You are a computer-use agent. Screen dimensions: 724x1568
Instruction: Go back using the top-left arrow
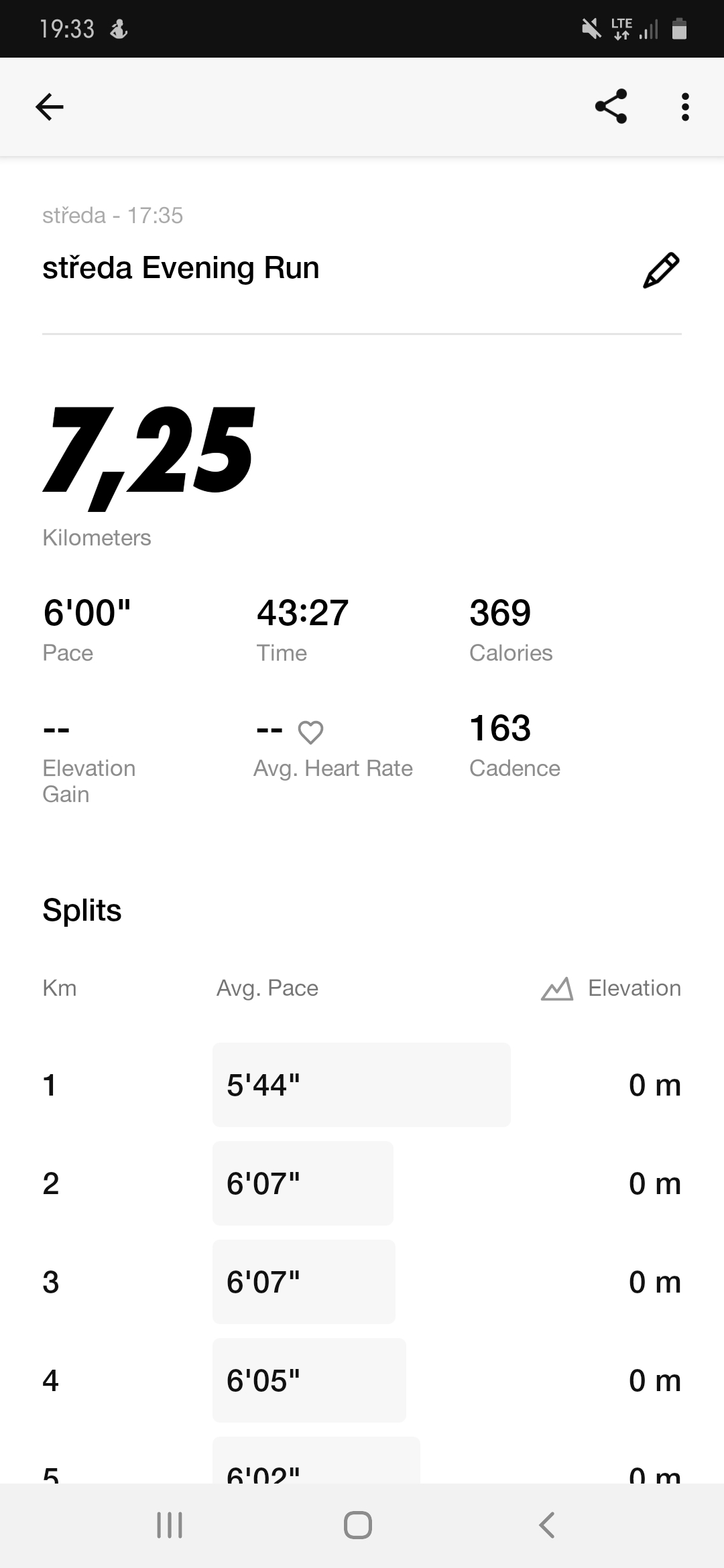(x=50, y=107)
